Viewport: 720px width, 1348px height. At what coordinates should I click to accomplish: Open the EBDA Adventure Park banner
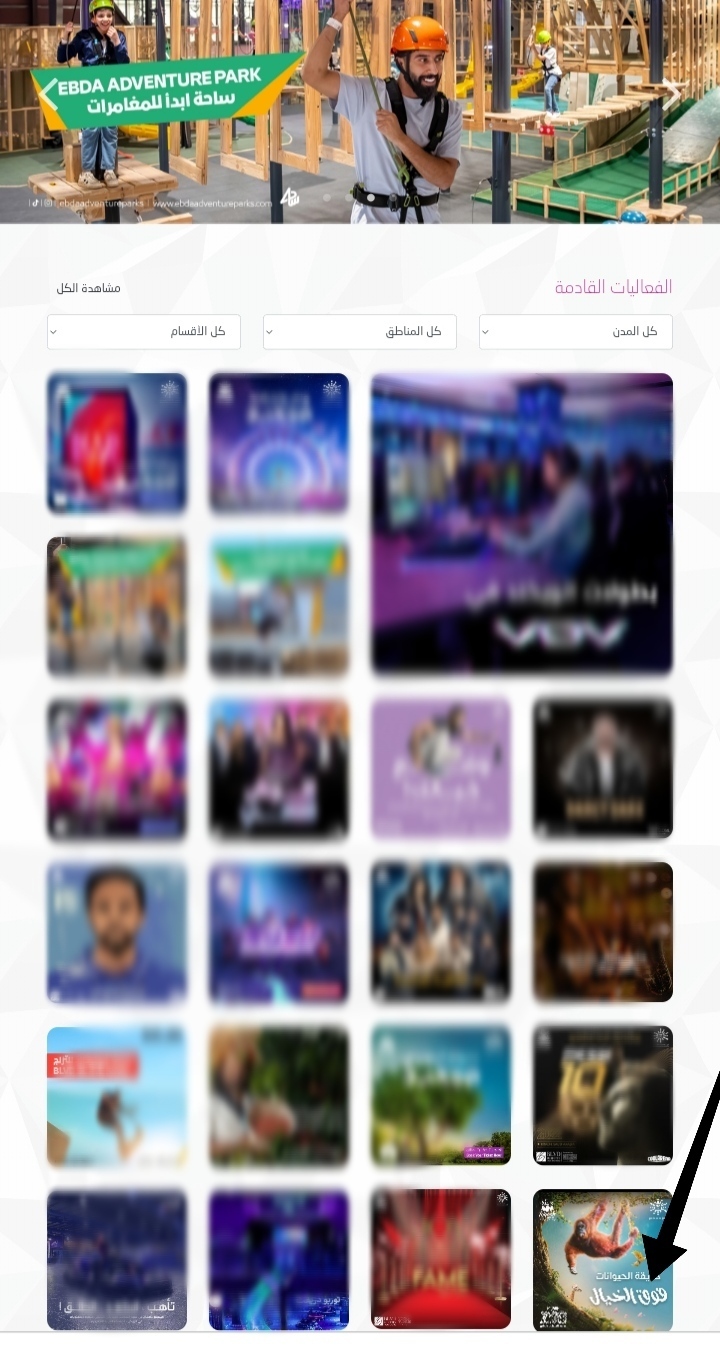[360, 111]
